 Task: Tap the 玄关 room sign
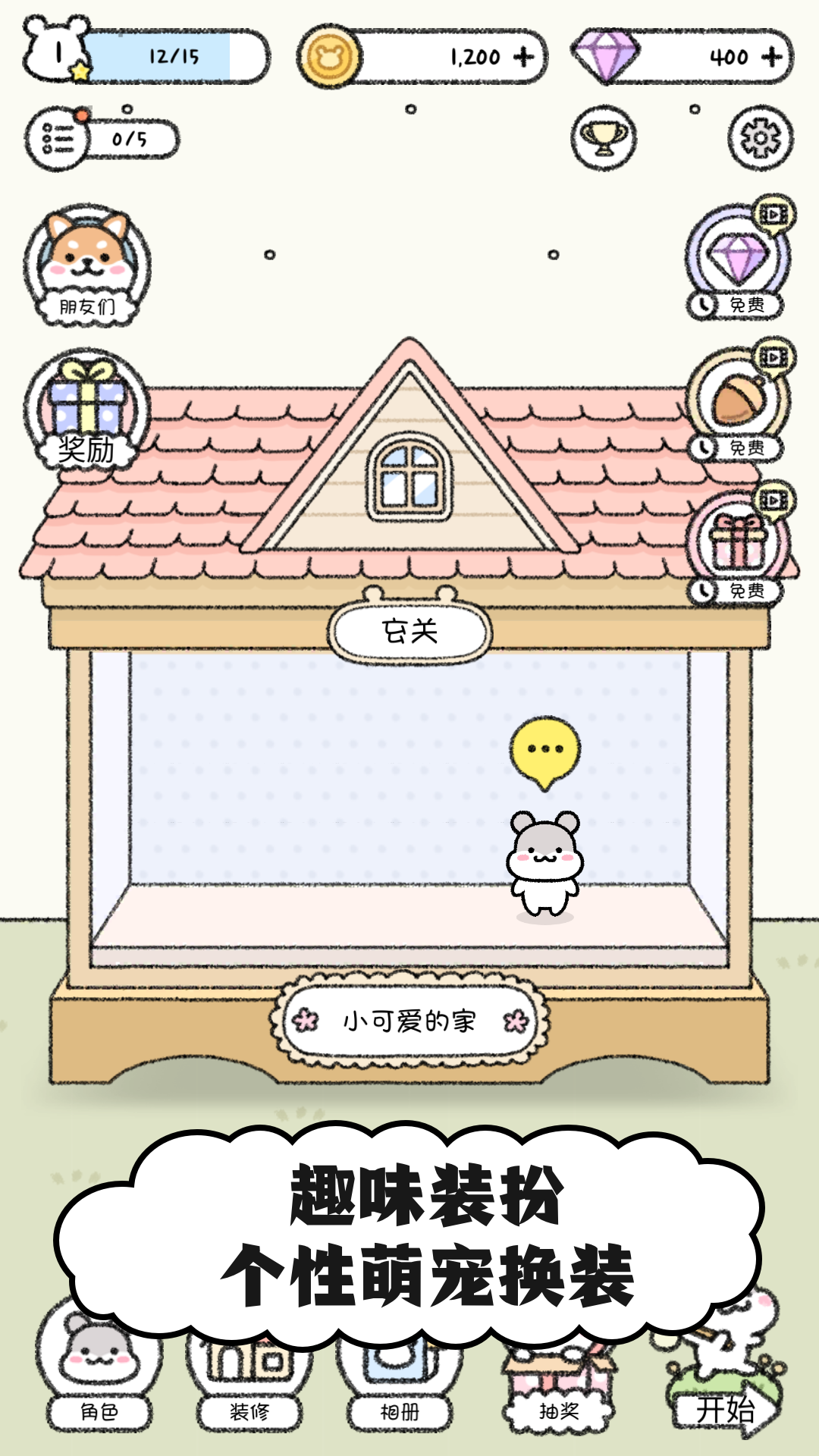(x=409, y=631)
